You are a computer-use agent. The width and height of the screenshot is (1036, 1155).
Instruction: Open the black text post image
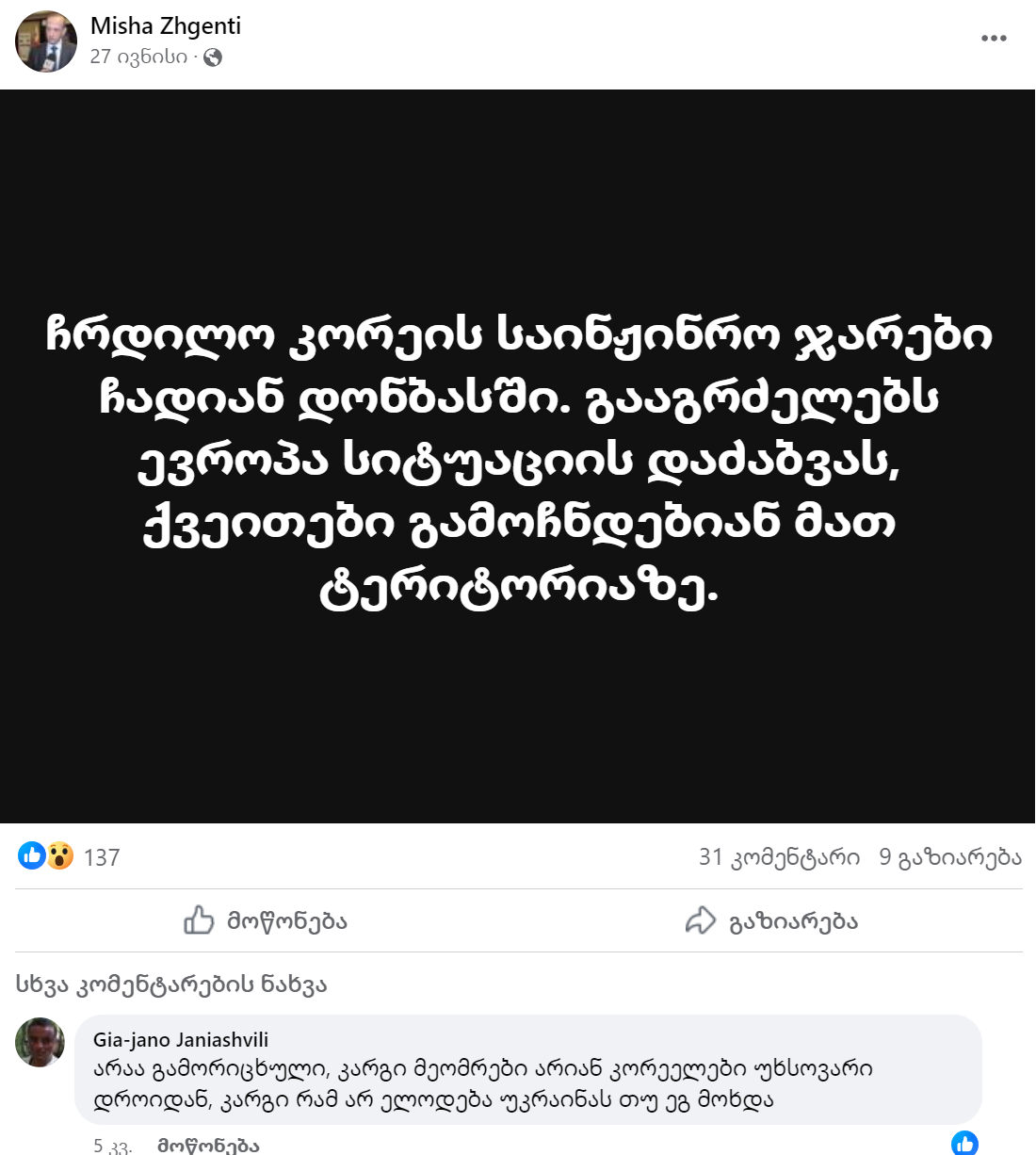518,457
